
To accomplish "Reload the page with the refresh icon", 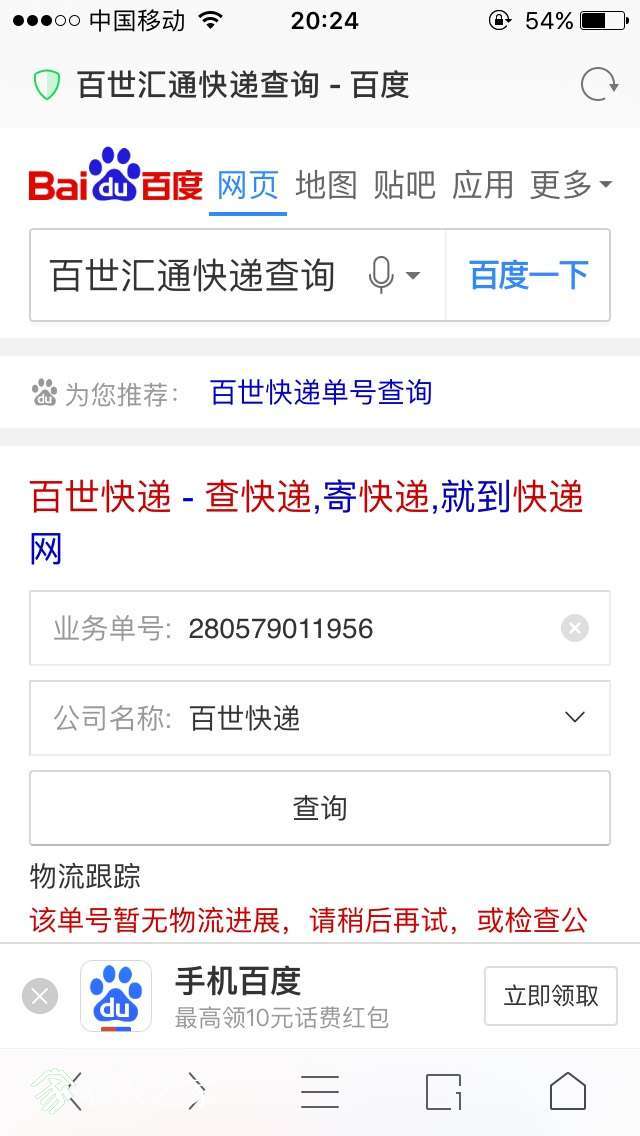I will click(599, 85).
